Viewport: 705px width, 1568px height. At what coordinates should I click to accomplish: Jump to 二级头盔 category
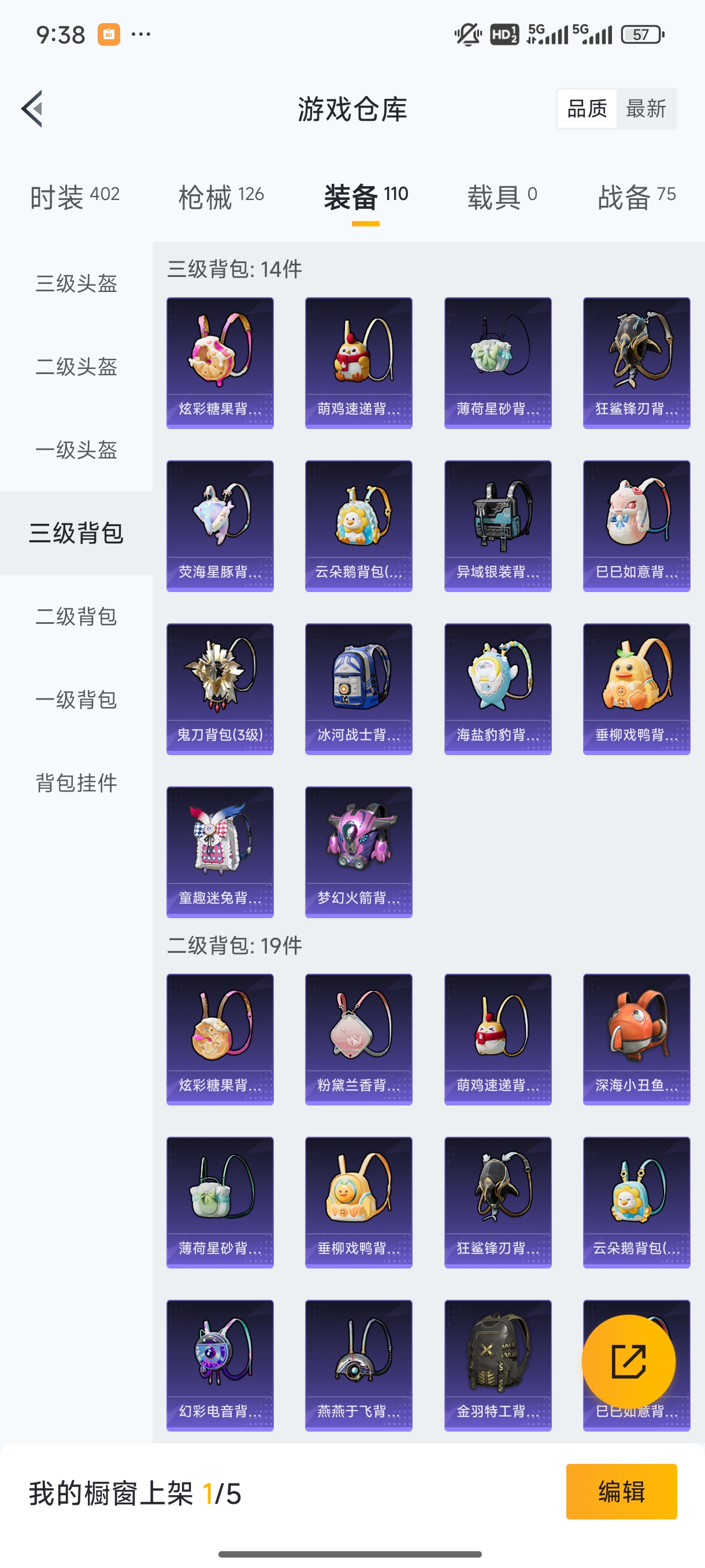pyautogui.click(x=76, y=367)
